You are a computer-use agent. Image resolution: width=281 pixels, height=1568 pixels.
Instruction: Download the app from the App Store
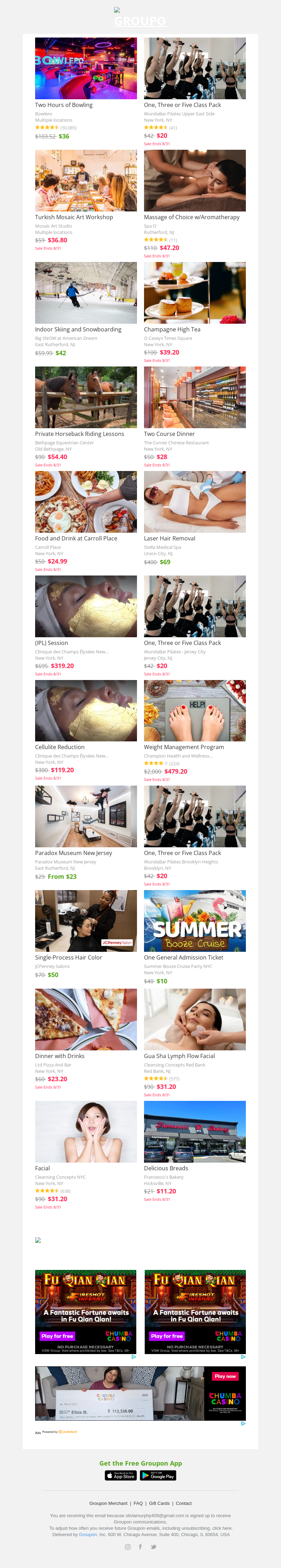[x=121, y=1475]
